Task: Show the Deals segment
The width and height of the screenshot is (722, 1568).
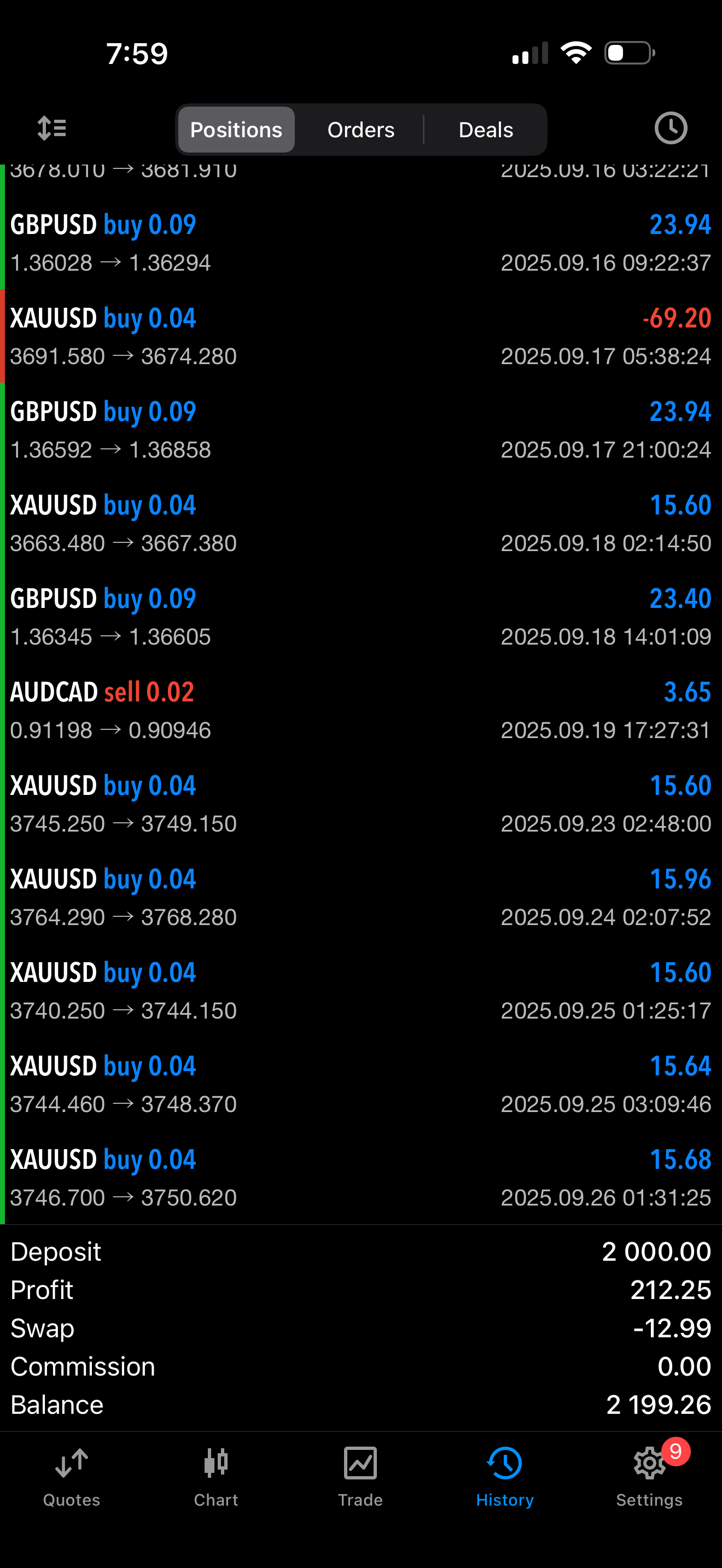Action: 485,130
